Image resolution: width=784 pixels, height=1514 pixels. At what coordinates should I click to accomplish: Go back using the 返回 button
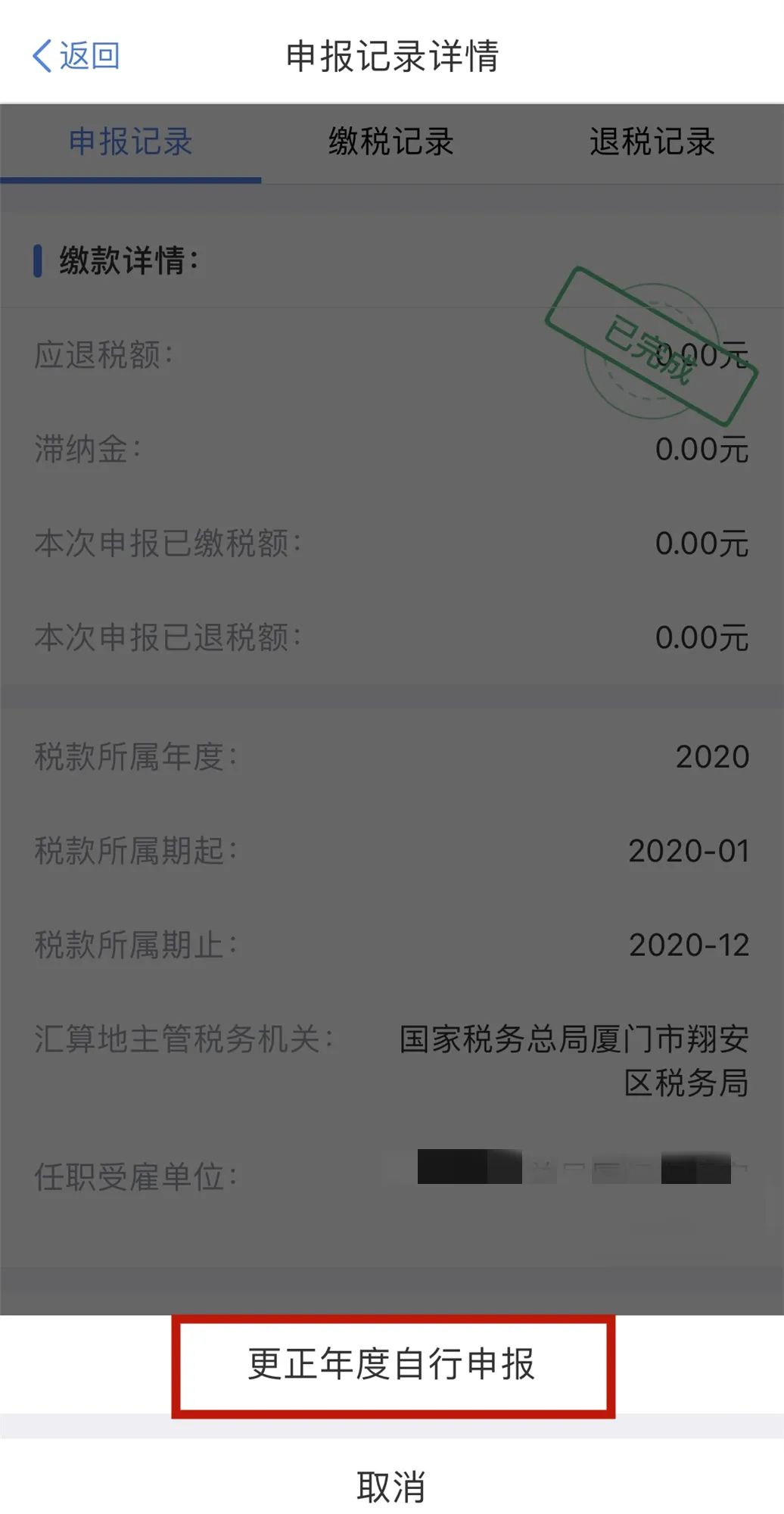(76, 56)
